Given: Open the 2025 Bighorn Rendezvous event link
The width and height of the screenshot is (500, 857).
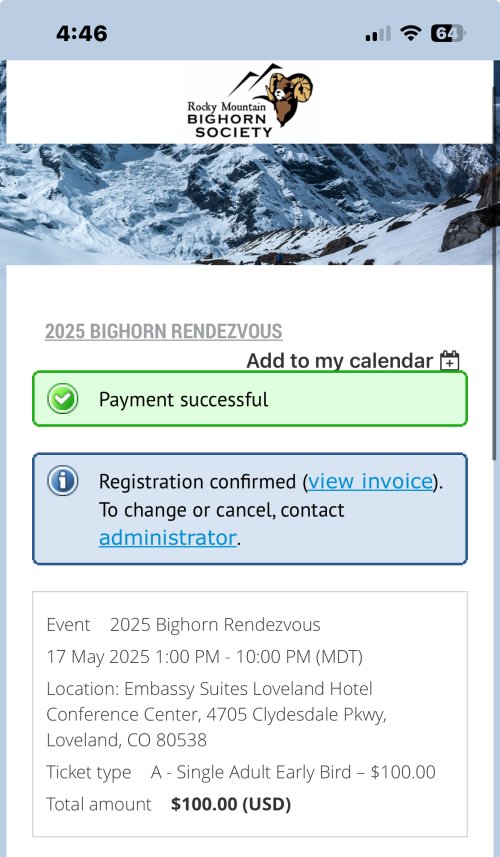Looking at the screenshot, I should [x=163, y=331].
